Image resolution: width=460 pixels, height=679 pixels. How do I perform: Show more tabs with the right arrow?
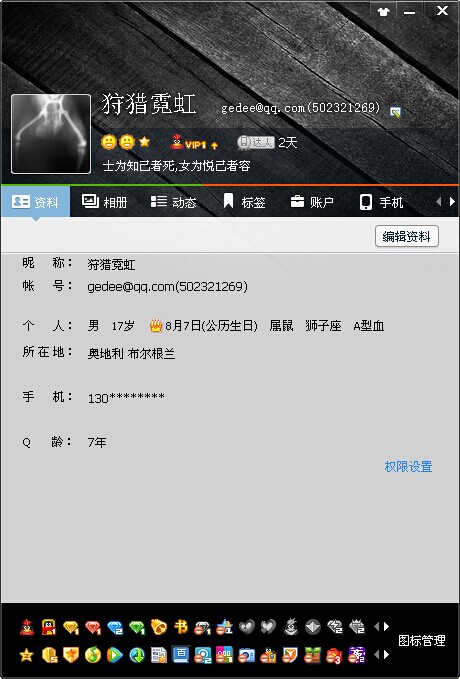pyautogui.click(x=452, y=201)
